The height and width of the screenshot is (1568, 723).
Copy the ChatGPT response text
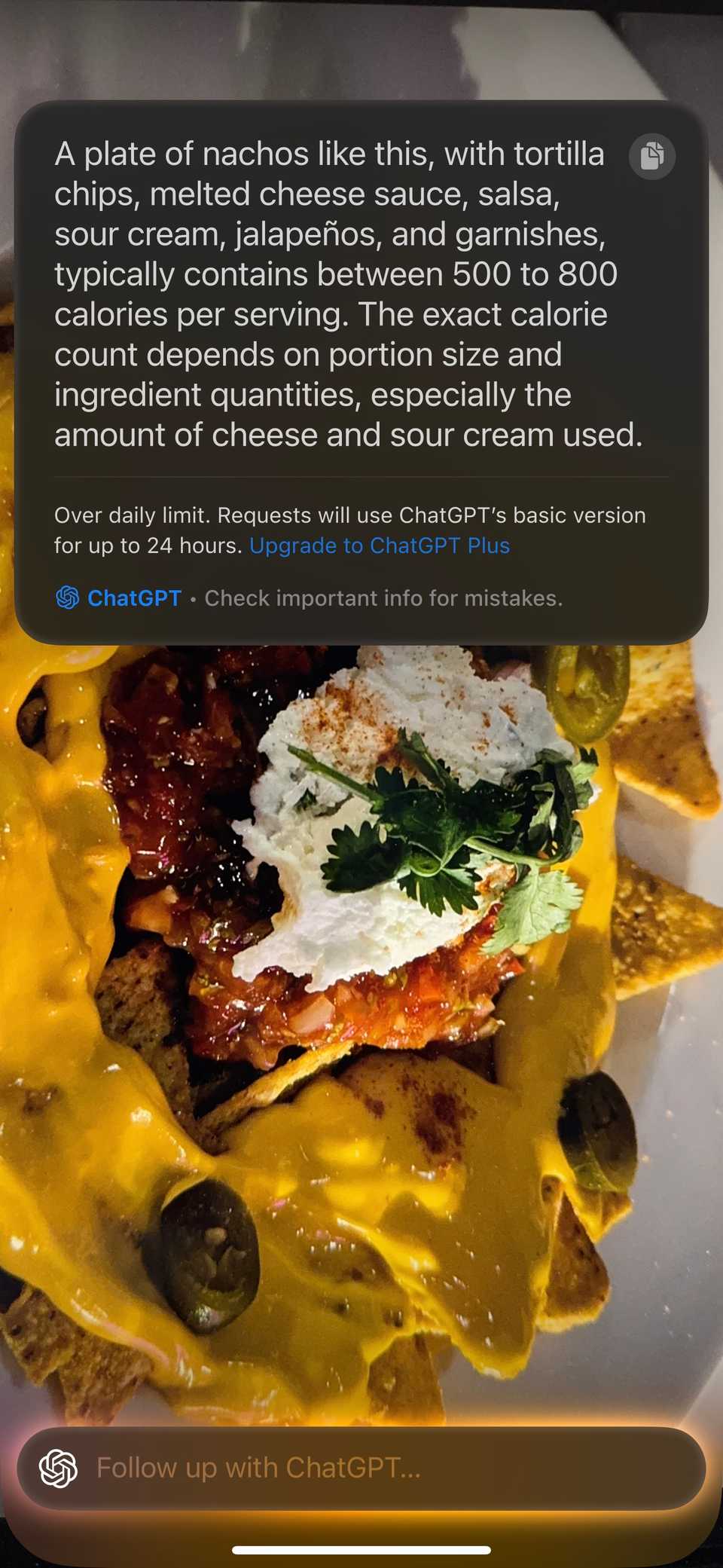click(651, 157)
